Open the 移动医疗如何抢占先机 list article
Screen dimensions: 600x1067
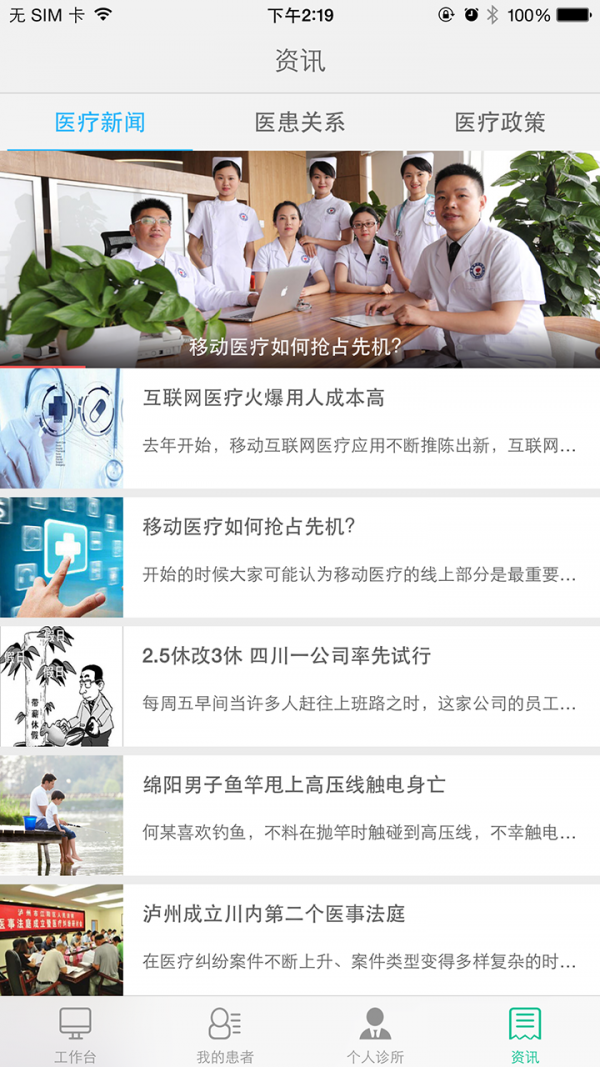click(300, 557)
